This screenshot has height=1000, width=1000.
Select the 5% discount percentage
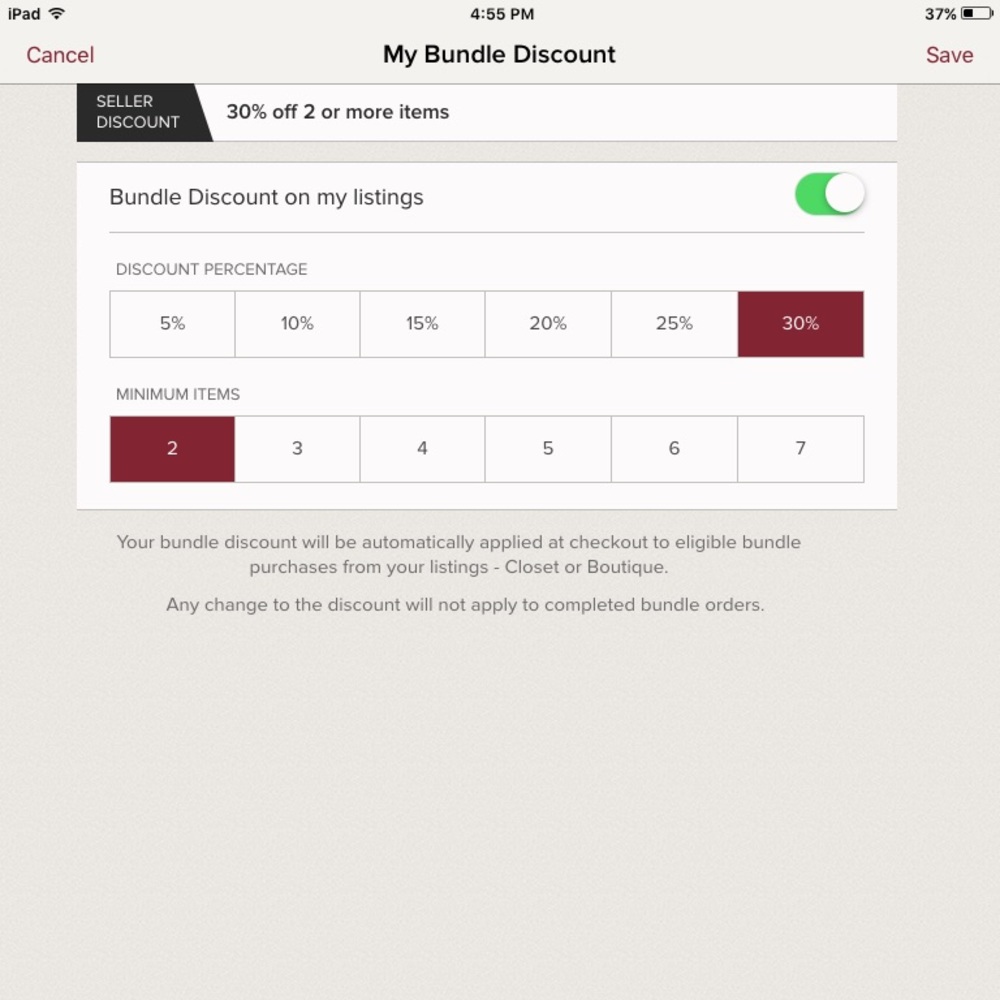(172, 324)
